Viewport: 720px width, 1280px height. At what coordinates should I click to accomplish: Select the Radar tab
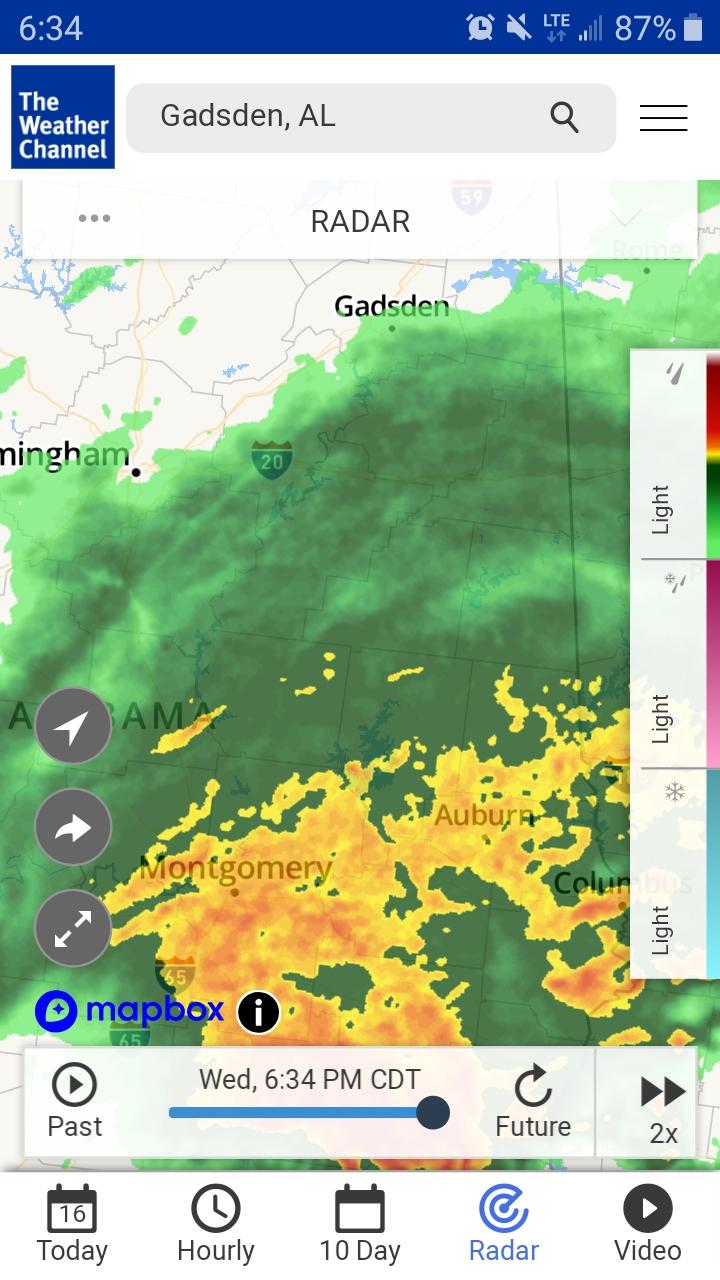point(504,1224)
